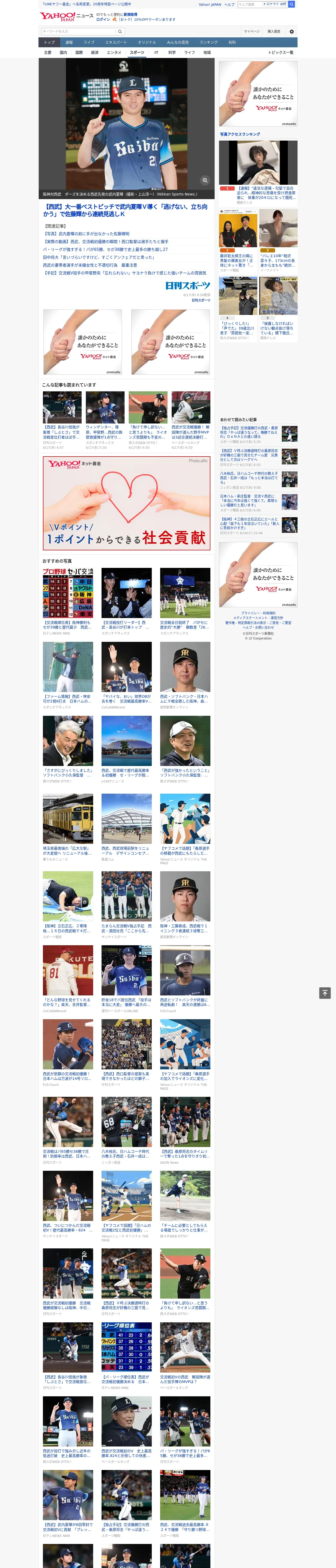336x1568 pixels.
Task: Open the headline about 武内夏暉 leading the win
Action: tap(126, 211)
